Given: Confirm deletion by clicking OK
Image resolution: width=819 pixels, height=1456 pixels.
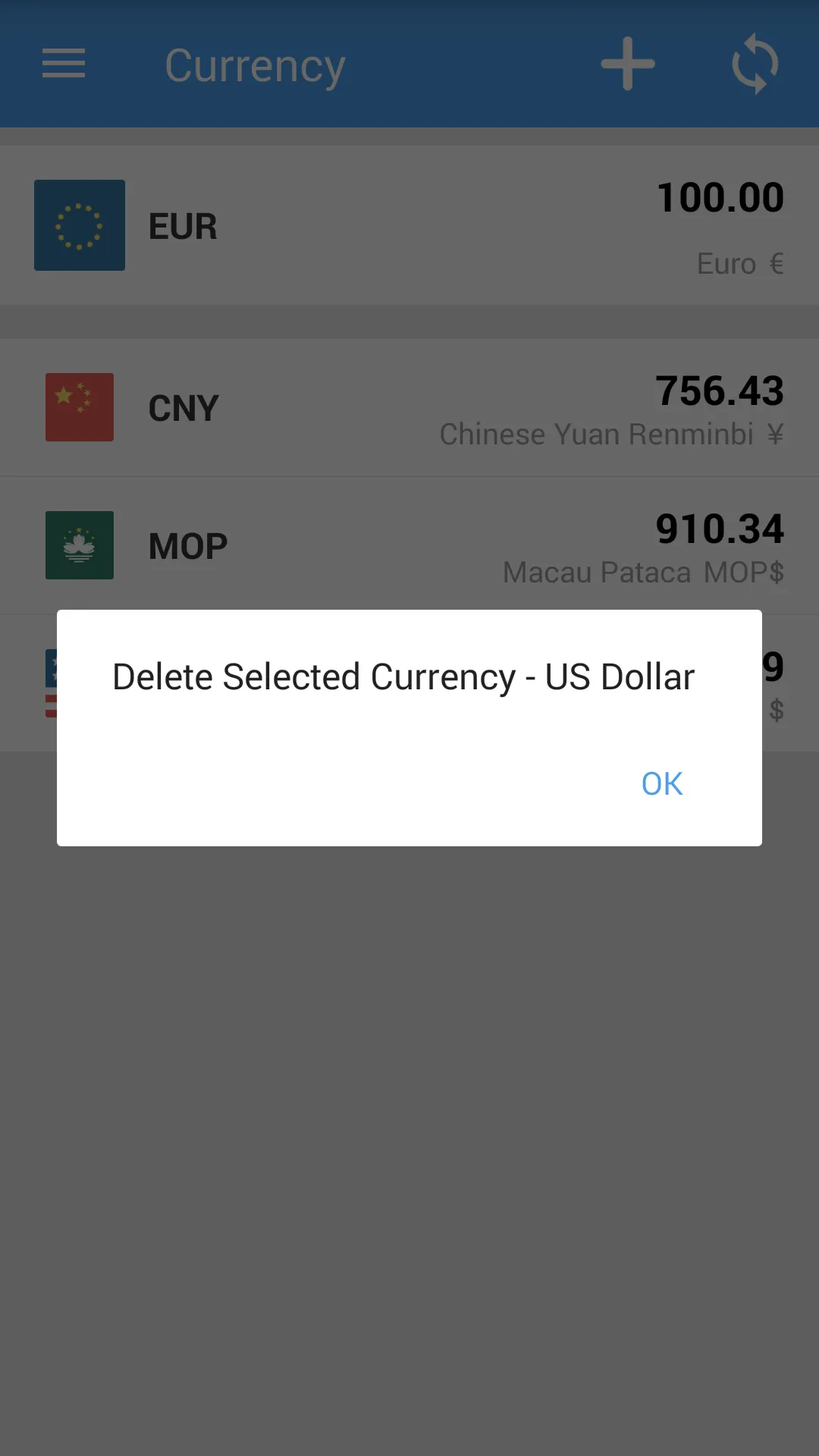Looking at the screenshot, I should pos(661,783).
